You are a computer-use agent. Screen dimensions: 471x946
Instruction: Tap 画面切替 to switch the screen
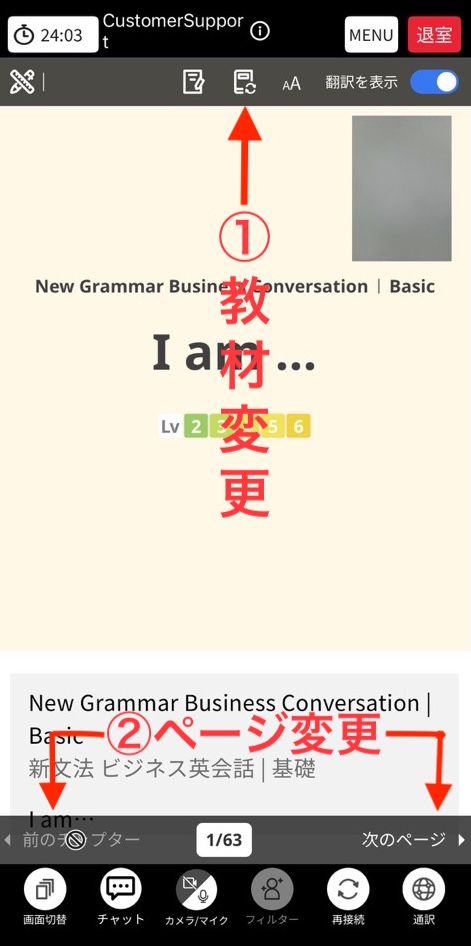pos(45,898)
